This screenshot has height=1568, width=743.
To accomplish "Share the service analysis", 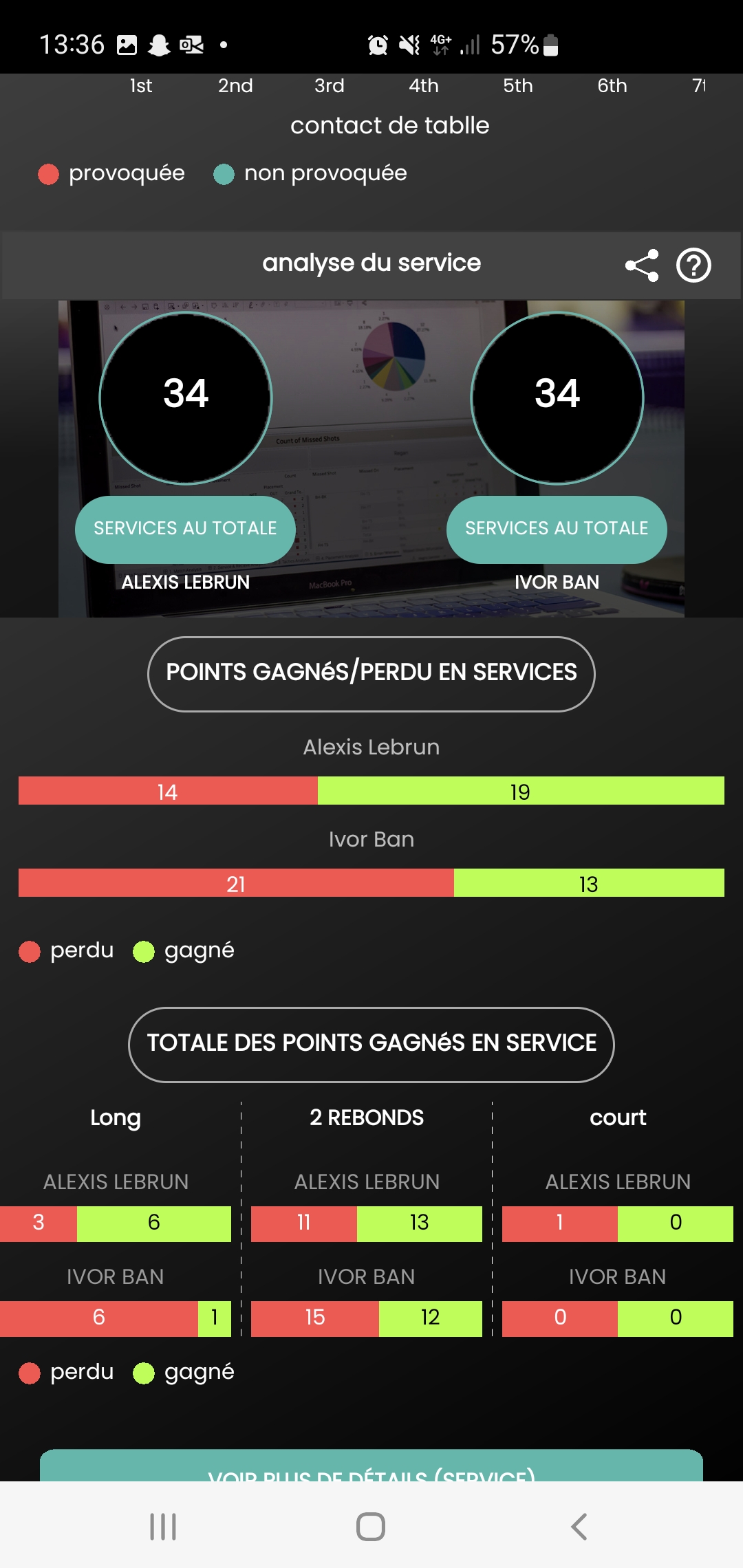I will [x=641, y=265].
